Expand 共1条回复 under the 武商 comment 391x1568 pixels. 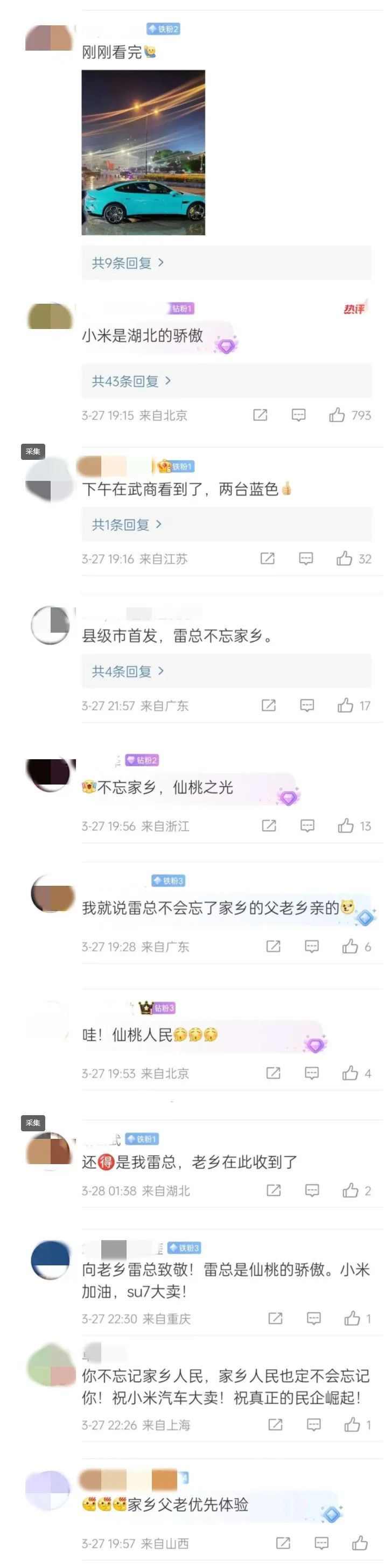(126, 524)
